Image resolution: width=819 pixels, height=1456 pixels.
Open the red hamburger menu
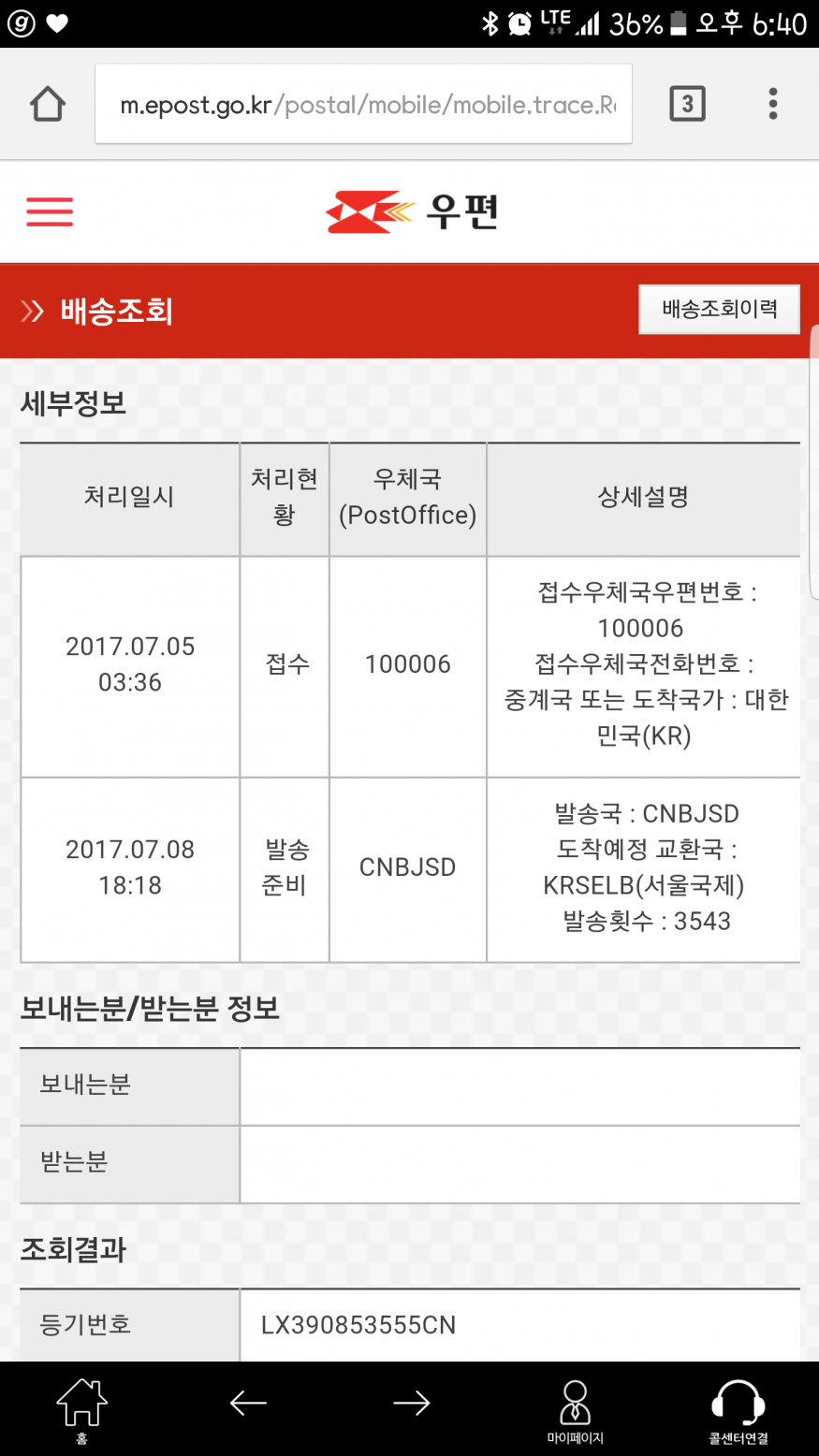coord(50,211)
